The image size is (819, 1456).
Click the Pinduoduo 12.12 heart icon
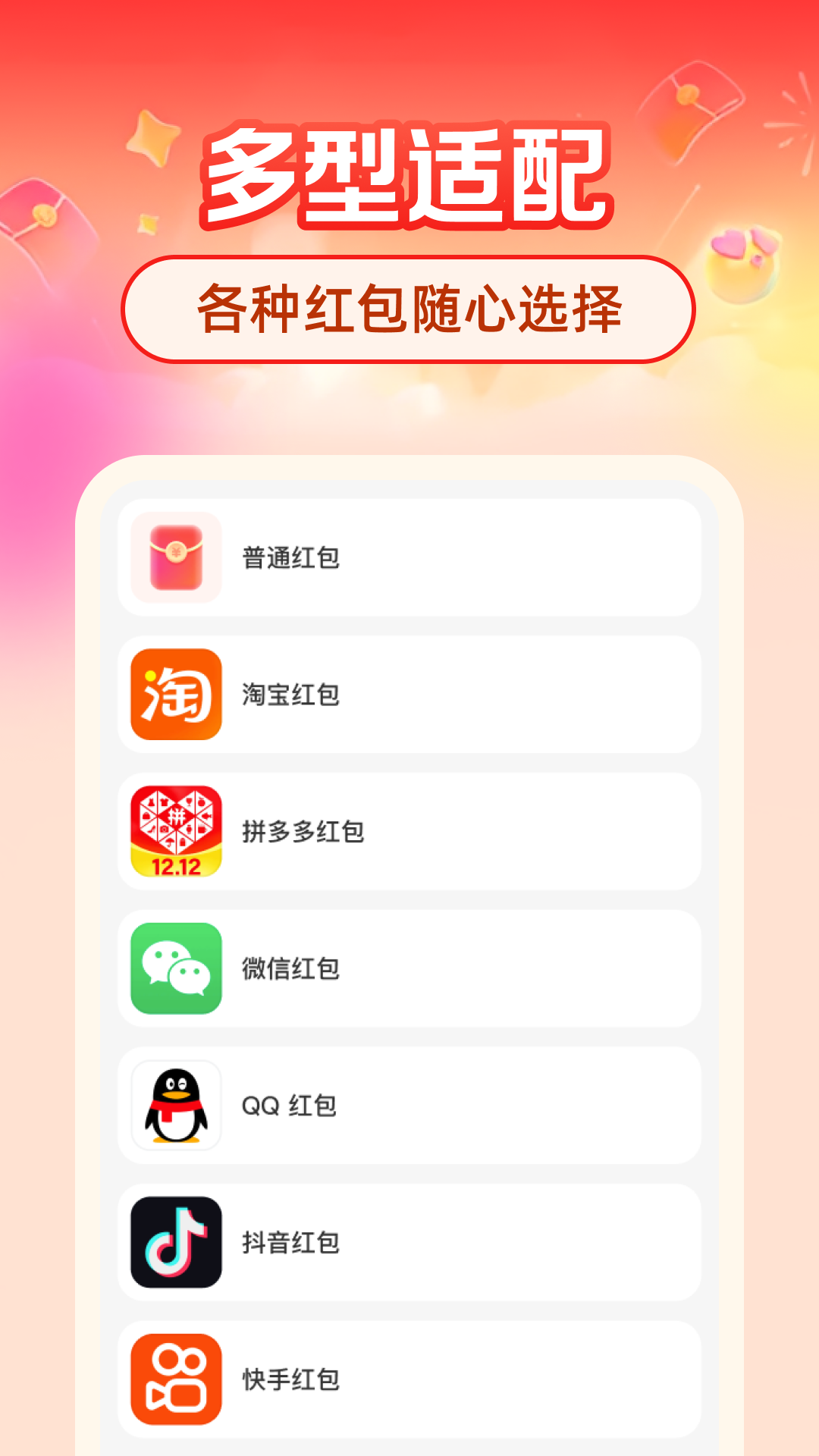[175, 830]
